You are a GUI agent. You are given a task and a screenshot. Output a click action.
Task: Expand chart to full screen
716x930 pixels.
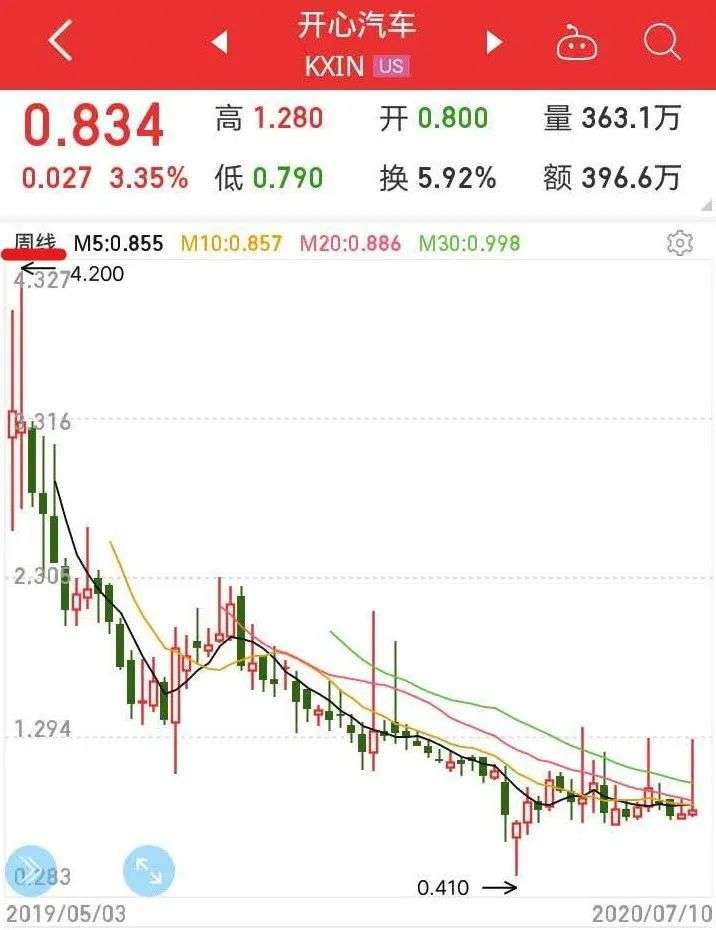(x=149, y=870)
